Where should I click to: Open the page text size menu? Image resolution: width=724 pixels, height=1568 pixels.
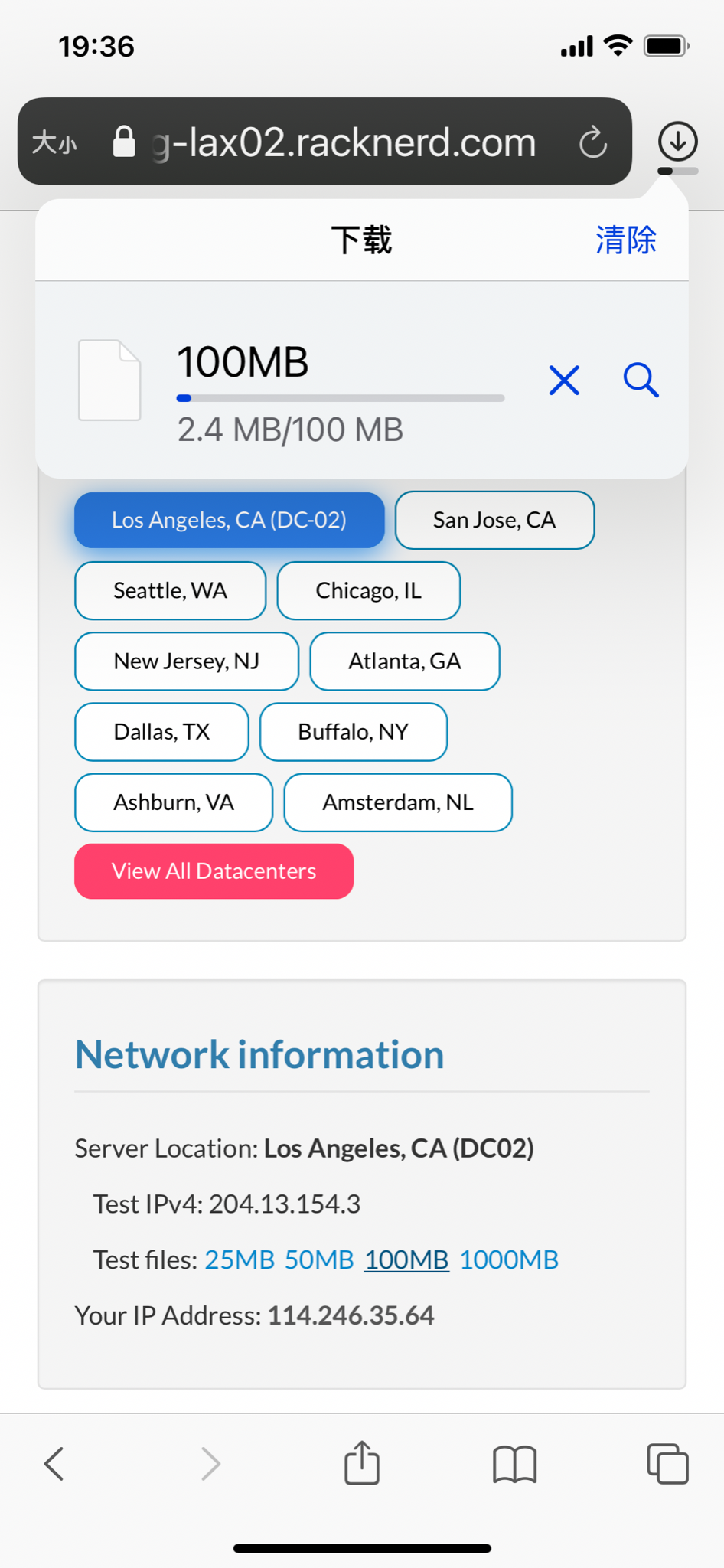click(54, 142)
